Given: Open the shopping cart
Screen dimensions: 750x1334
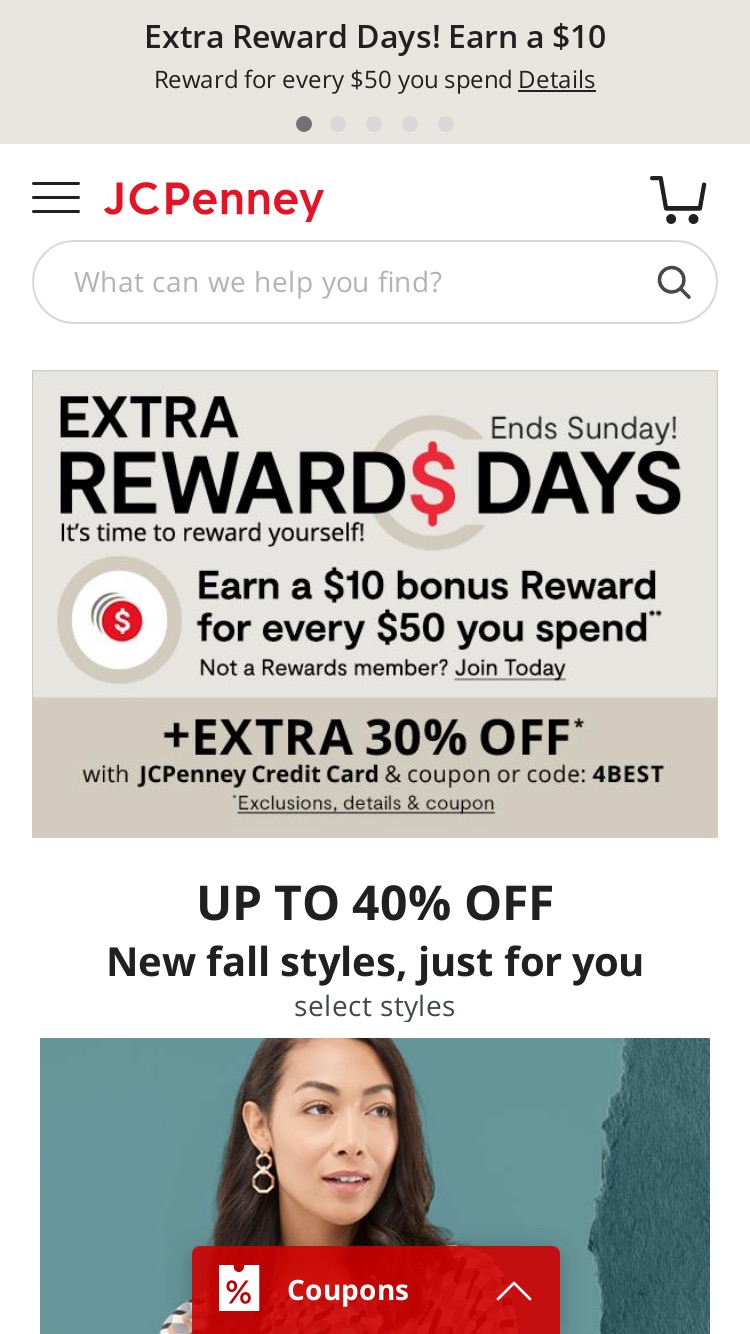Looking at the screenshot, I should pos(678,199).
